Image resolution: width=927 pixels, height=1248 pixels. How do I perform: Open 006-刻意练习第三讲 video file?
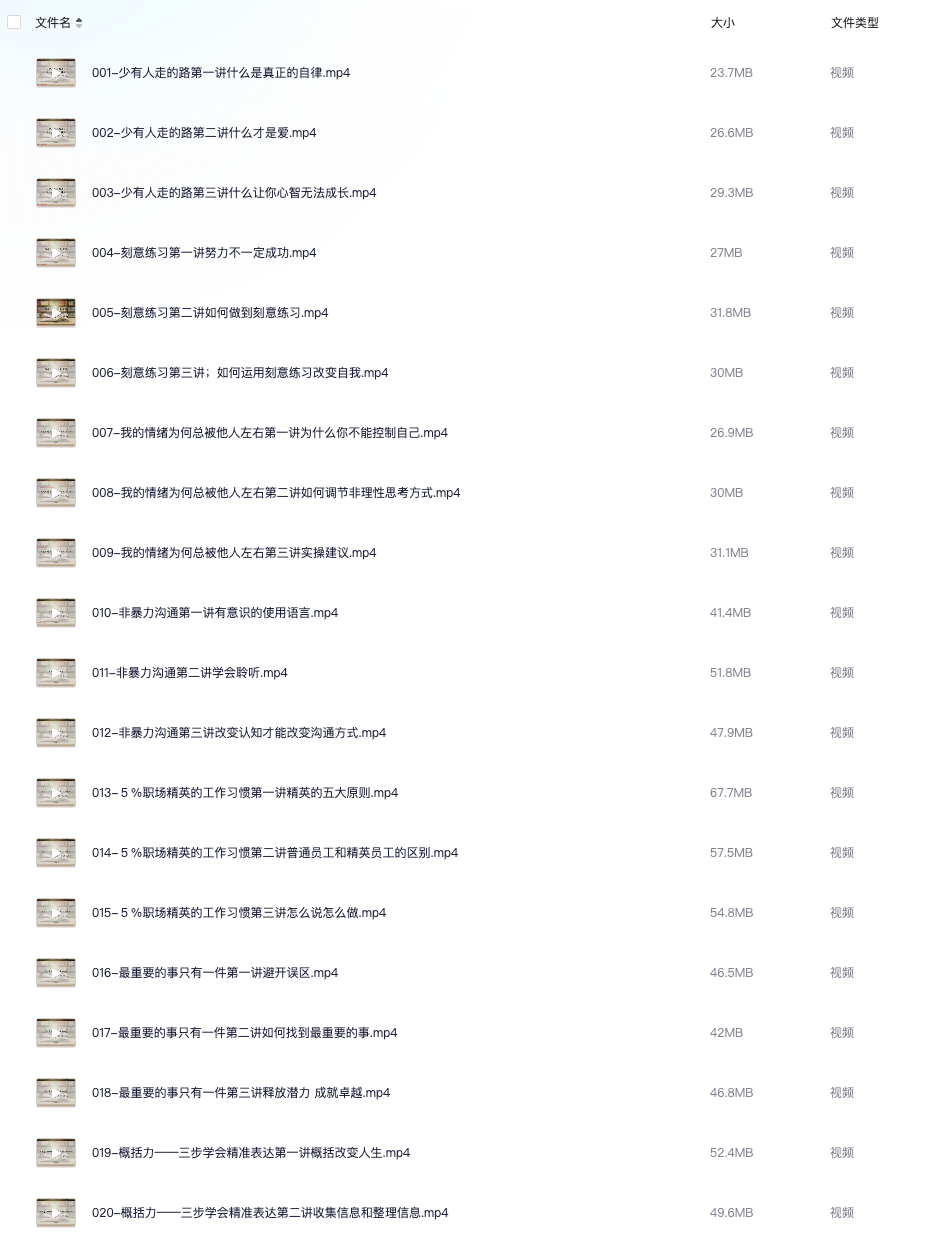(x=239, y=373)
